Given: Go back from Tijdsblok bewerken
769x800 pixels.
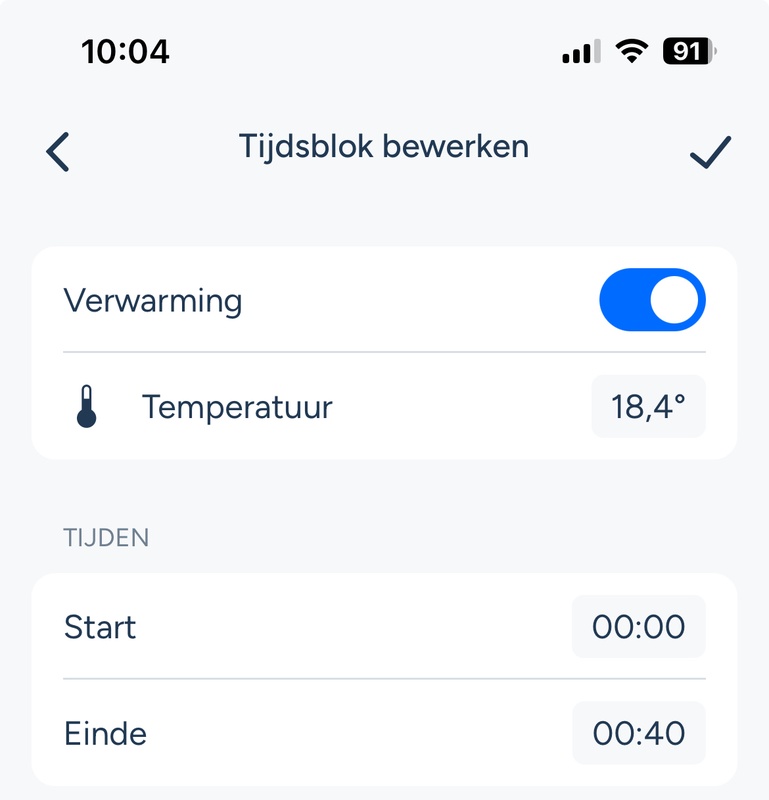Looking at the screenshot, I should point(58,151).
